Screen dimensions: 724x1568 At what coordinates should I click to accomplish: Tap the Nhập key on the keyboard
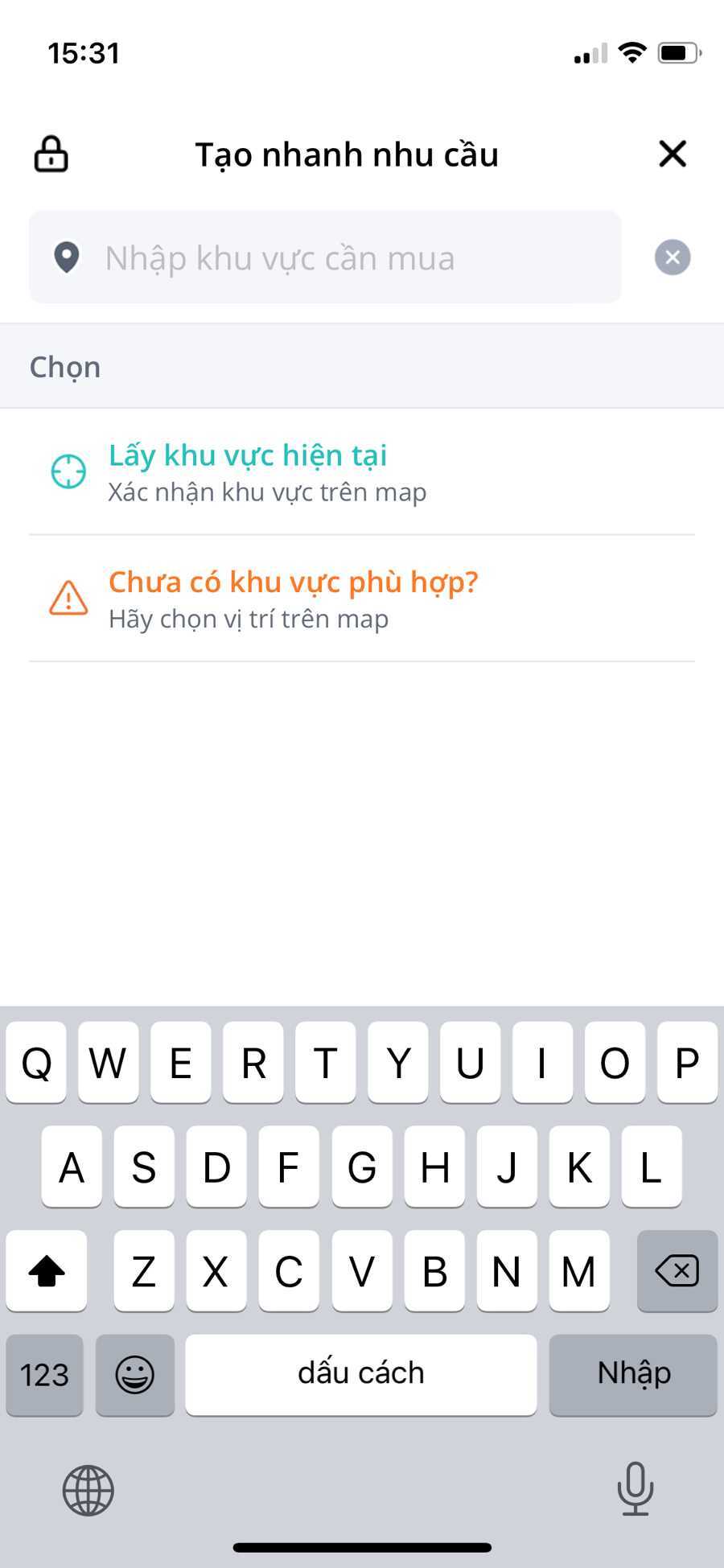(633, 1374)
